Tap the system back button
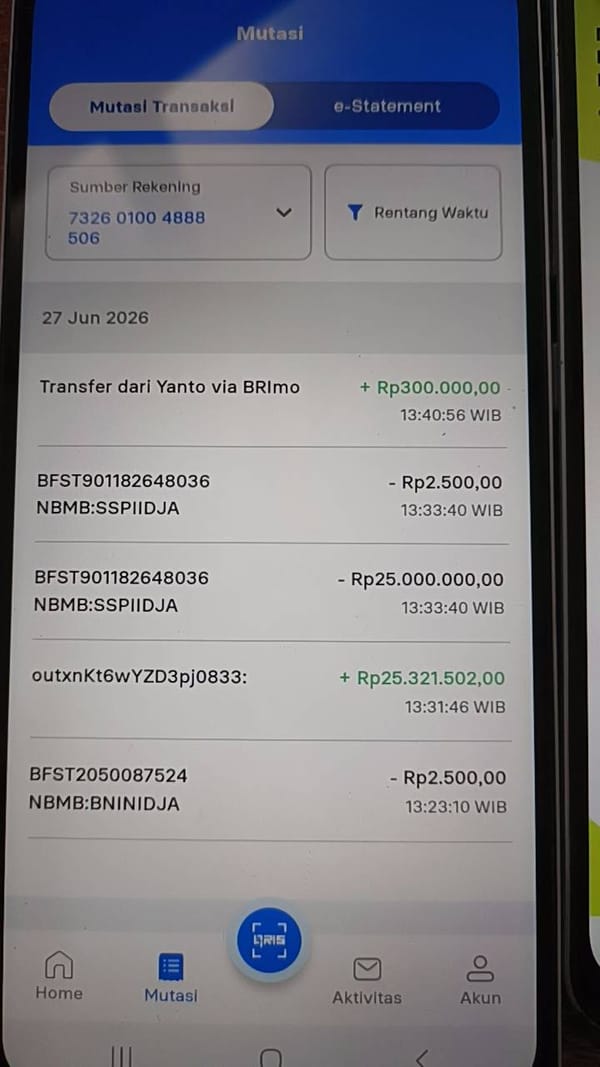This screenshot has height=1067, width=600. (422, 1057)
